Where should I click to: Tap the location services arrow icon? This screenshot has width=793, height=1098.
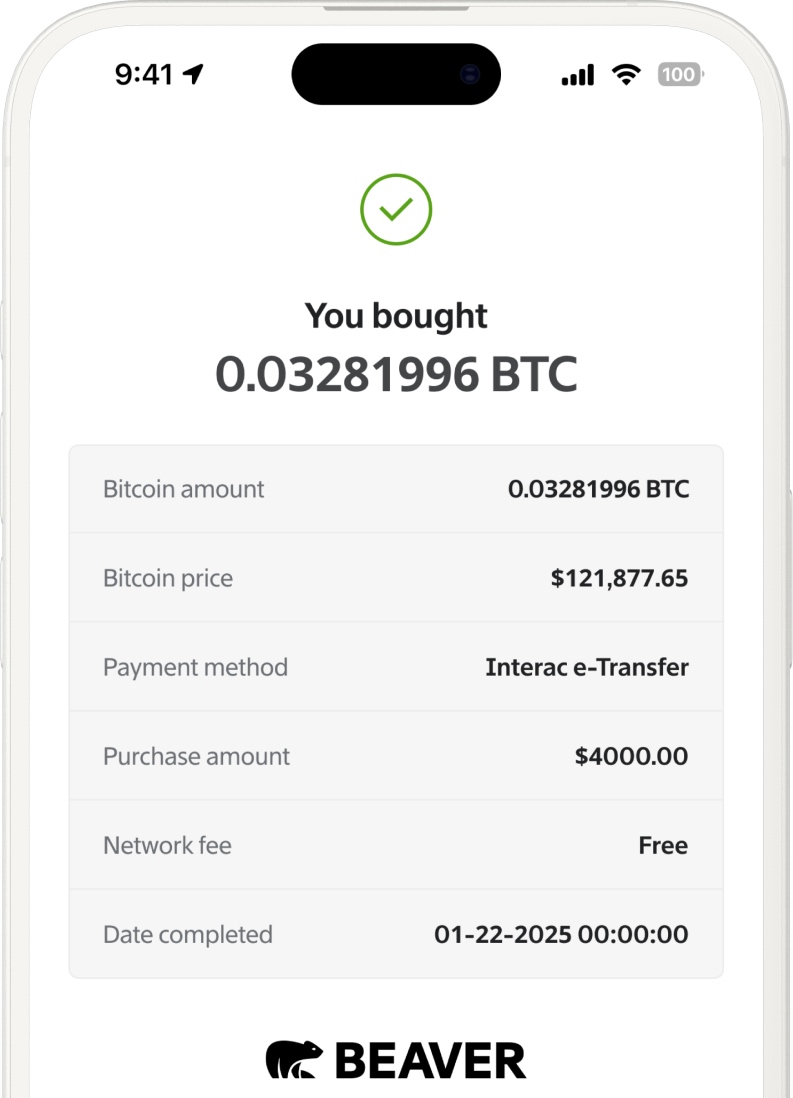click(193, 73)
